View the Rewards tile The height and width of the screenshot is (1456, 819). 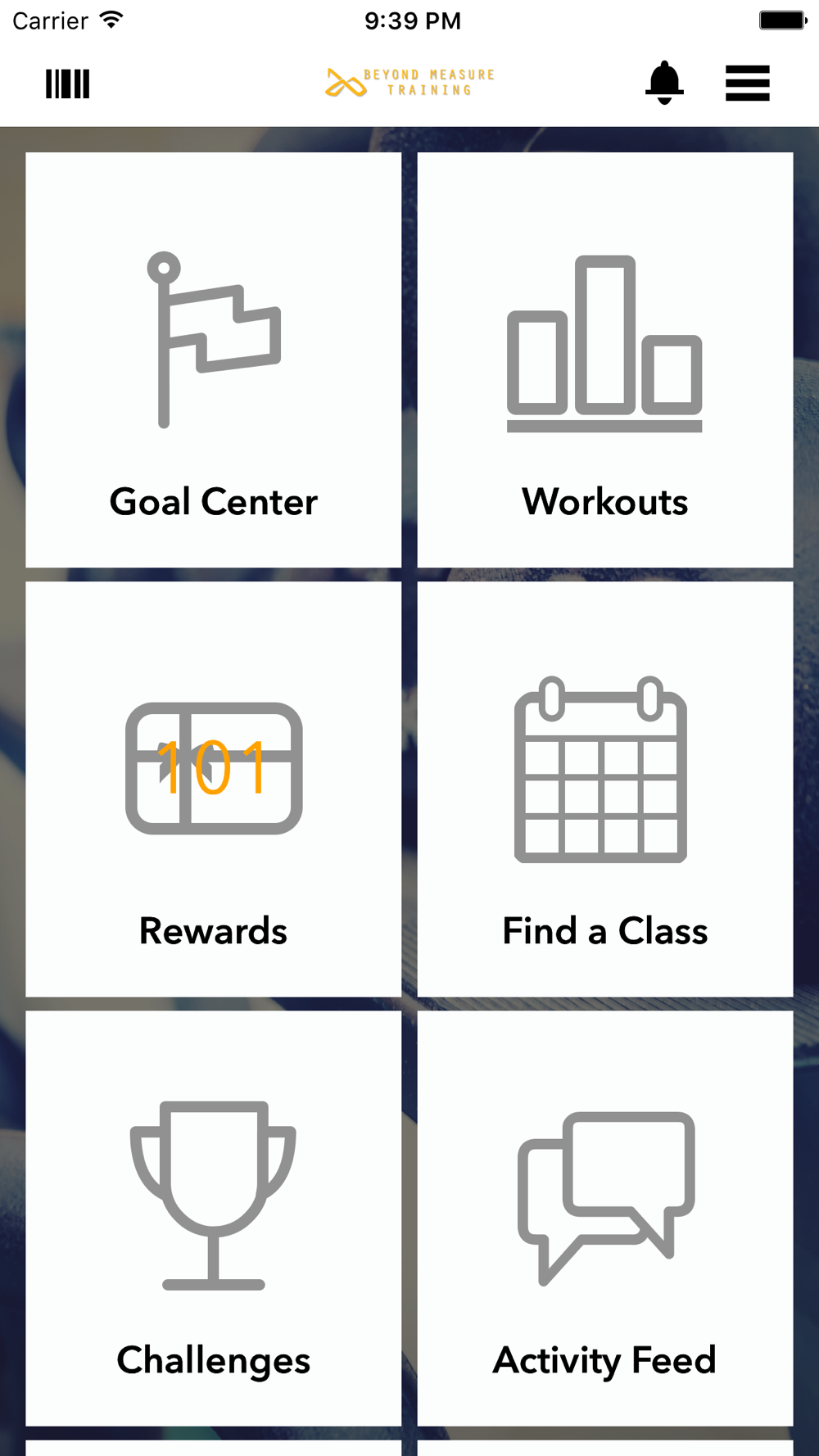pos(214,789)
